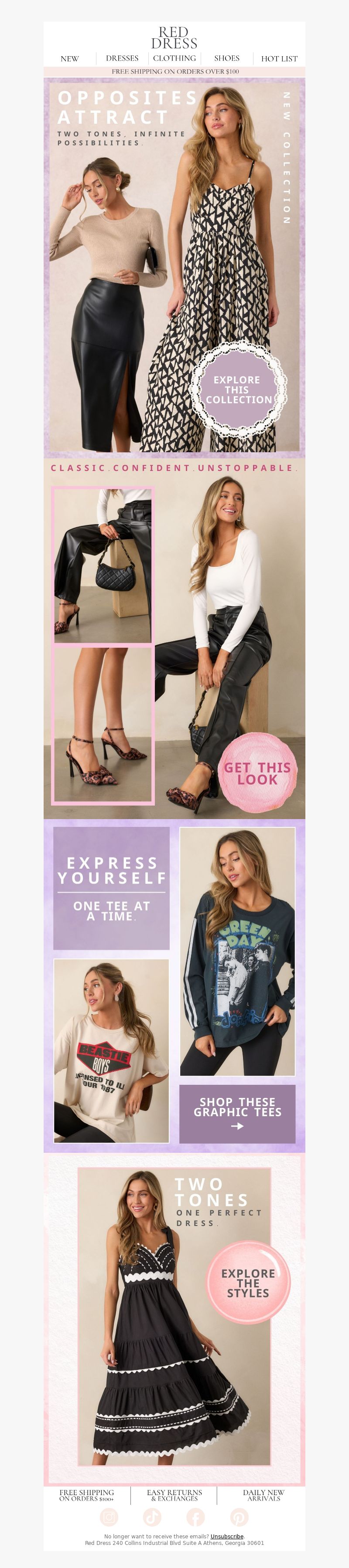Tap the Unsubscribe link
Image resolution: width=349 pixels, height=1568 pixels.
coord(226,1536)
